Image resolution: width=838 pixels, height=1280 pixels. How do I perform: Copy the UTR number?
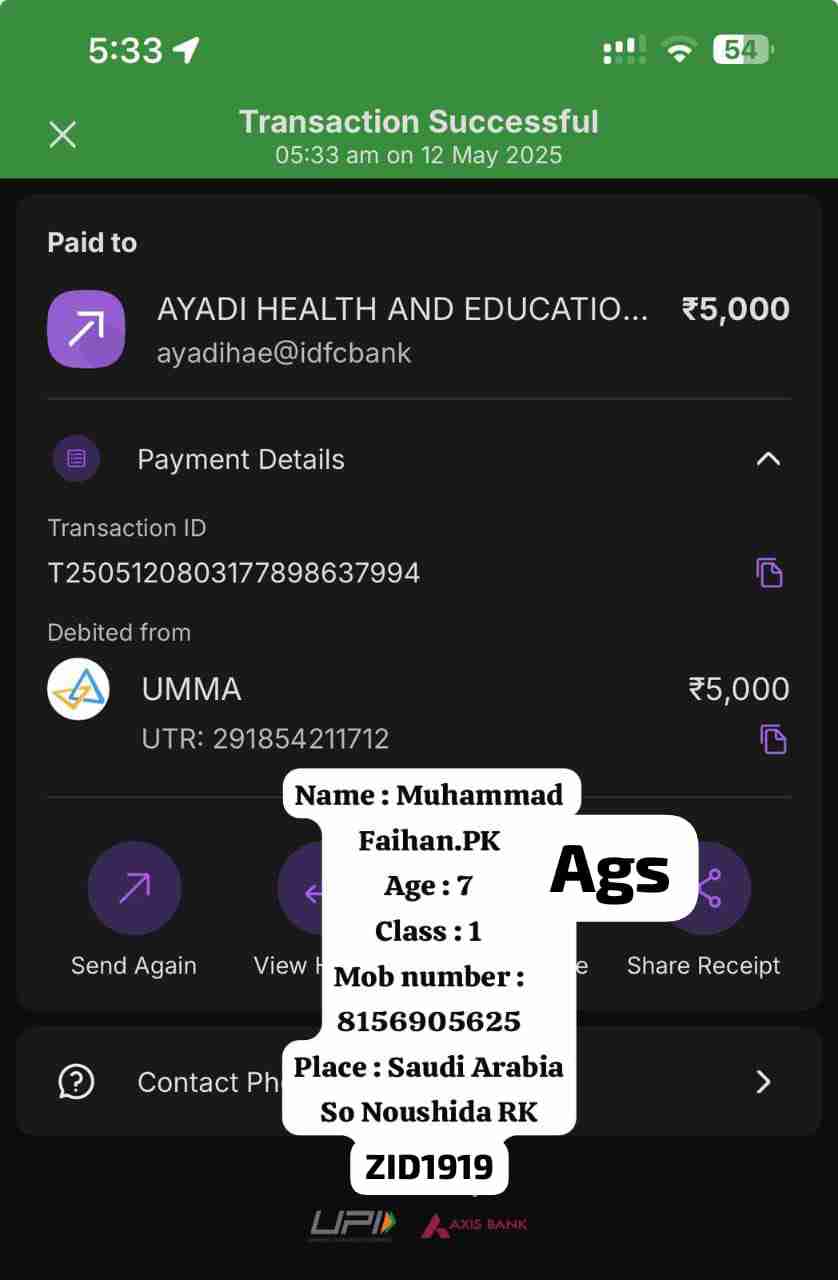(772, 739)
